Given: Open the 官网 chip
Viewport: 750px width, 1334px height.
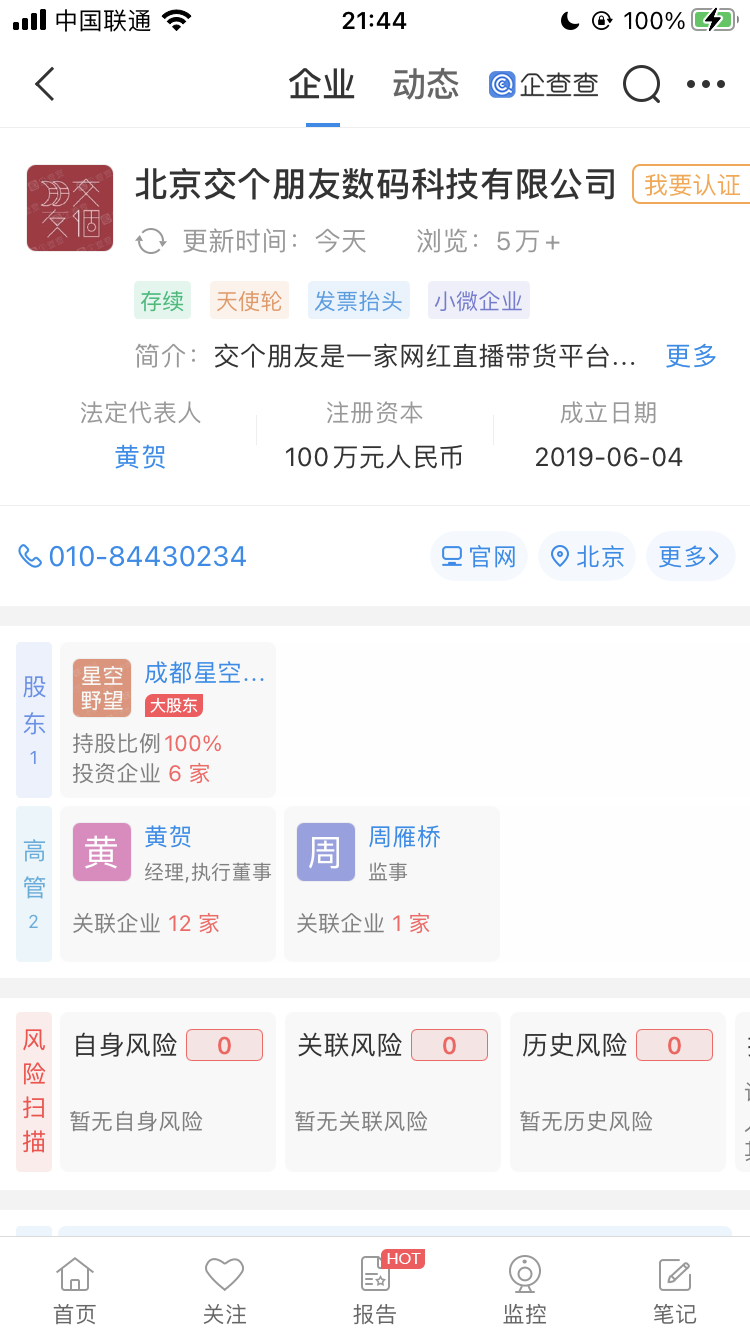Looking at the screenshot, I should 479,557.
